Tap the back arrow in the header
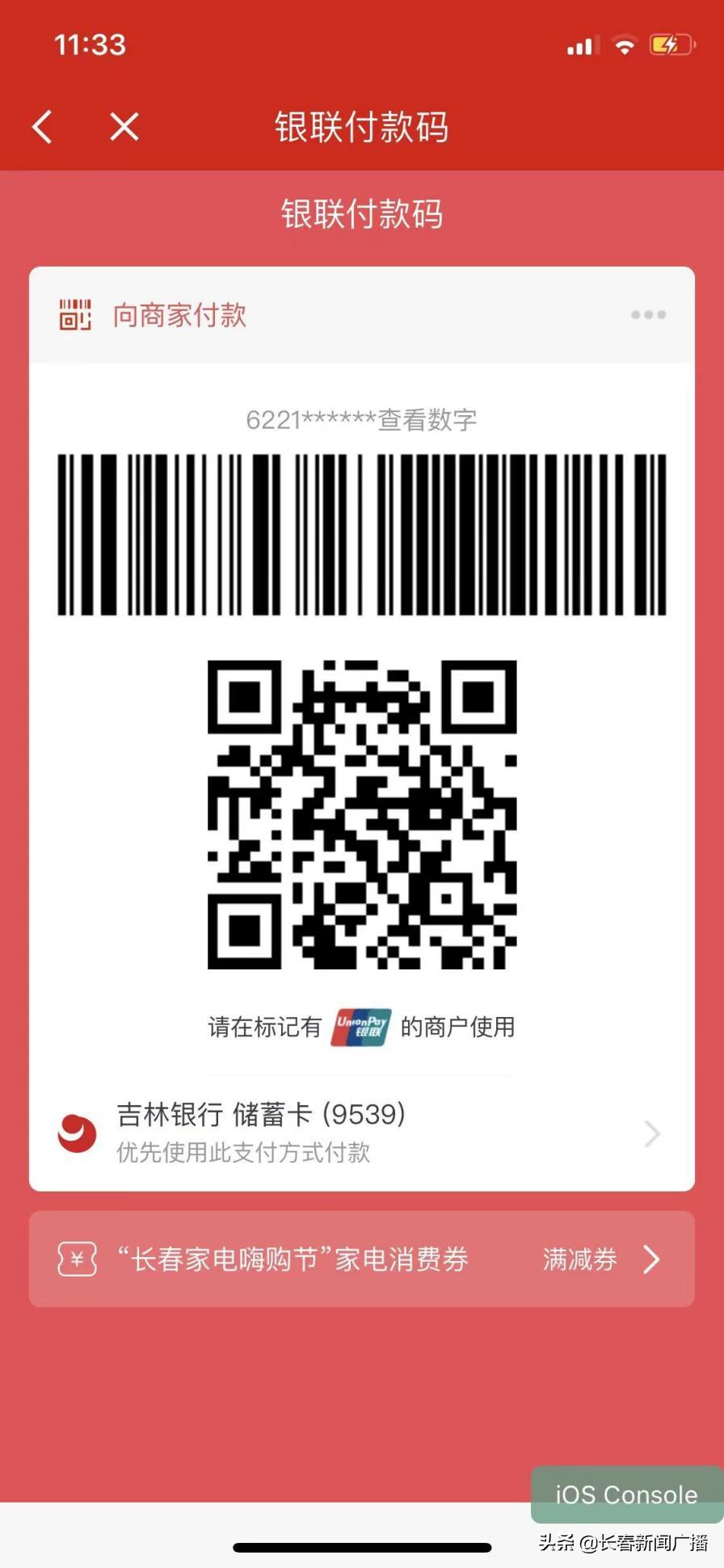 (40, 127)
